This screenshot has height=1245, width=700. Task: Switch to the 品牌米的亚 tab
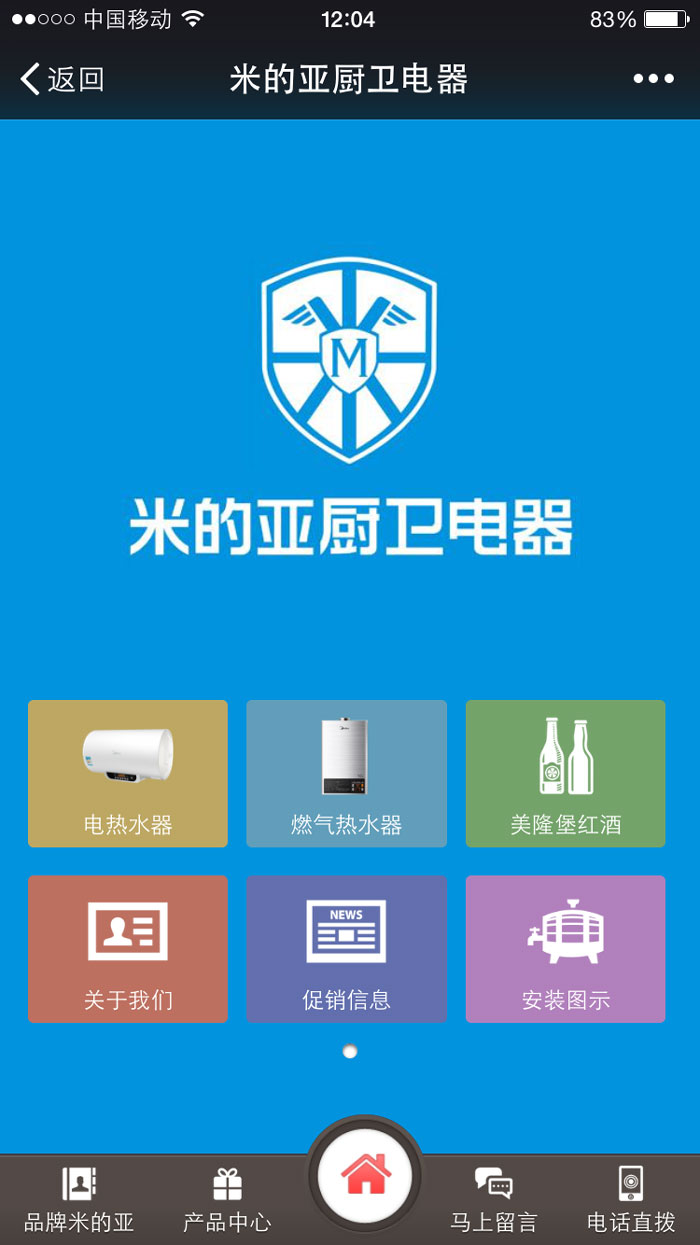79,1200
